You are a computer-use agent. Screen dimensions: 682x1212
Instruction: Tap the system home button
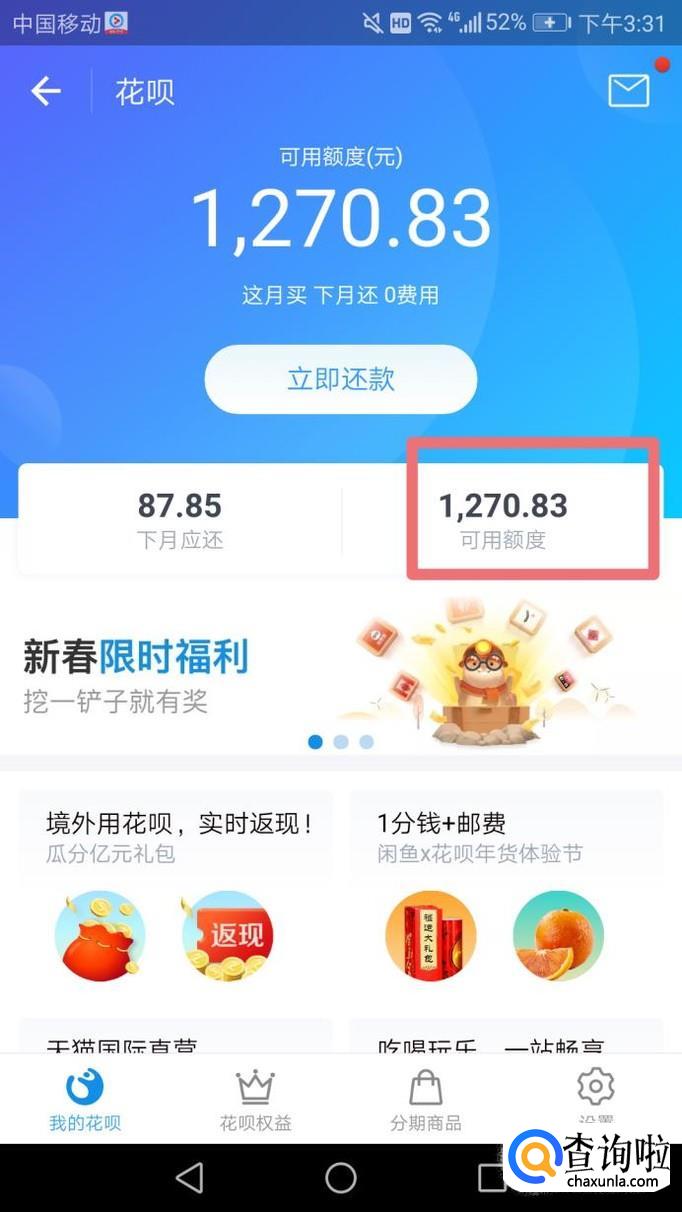click(x=341, y=1178)
